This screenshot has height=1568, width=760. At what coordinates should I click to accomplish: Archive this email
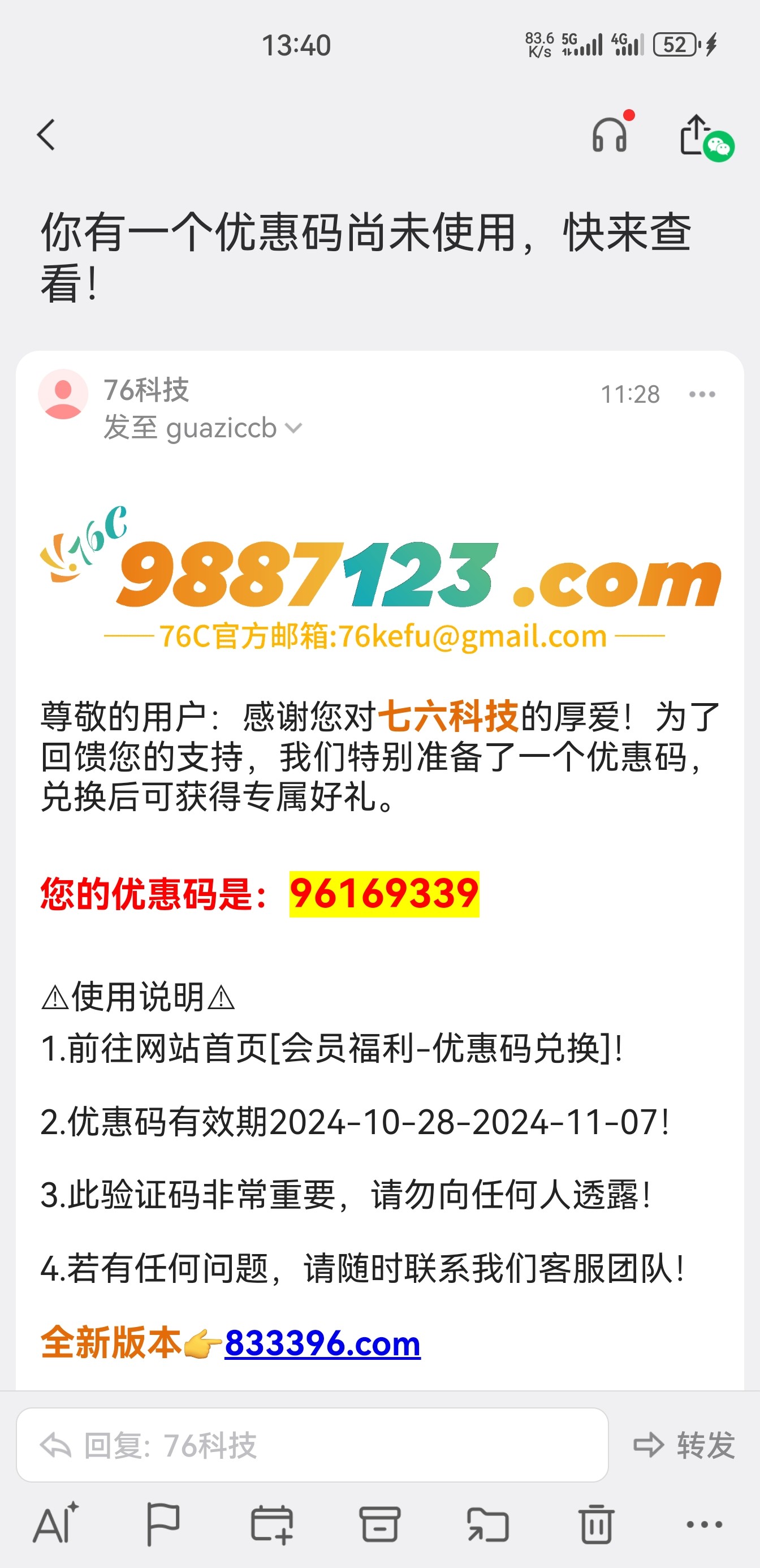point(379,1523)
